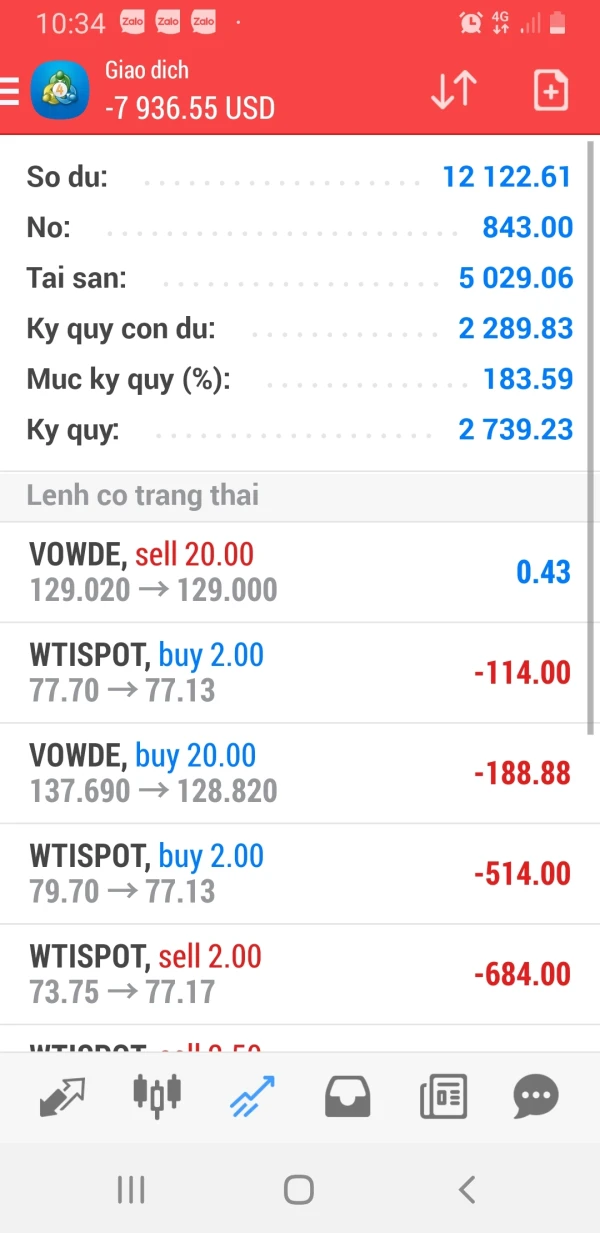This screenshot has width=600, height=1233.
Task: Select WTISPOT buy position opened at 79.70
Action: (x=298, y=873)
